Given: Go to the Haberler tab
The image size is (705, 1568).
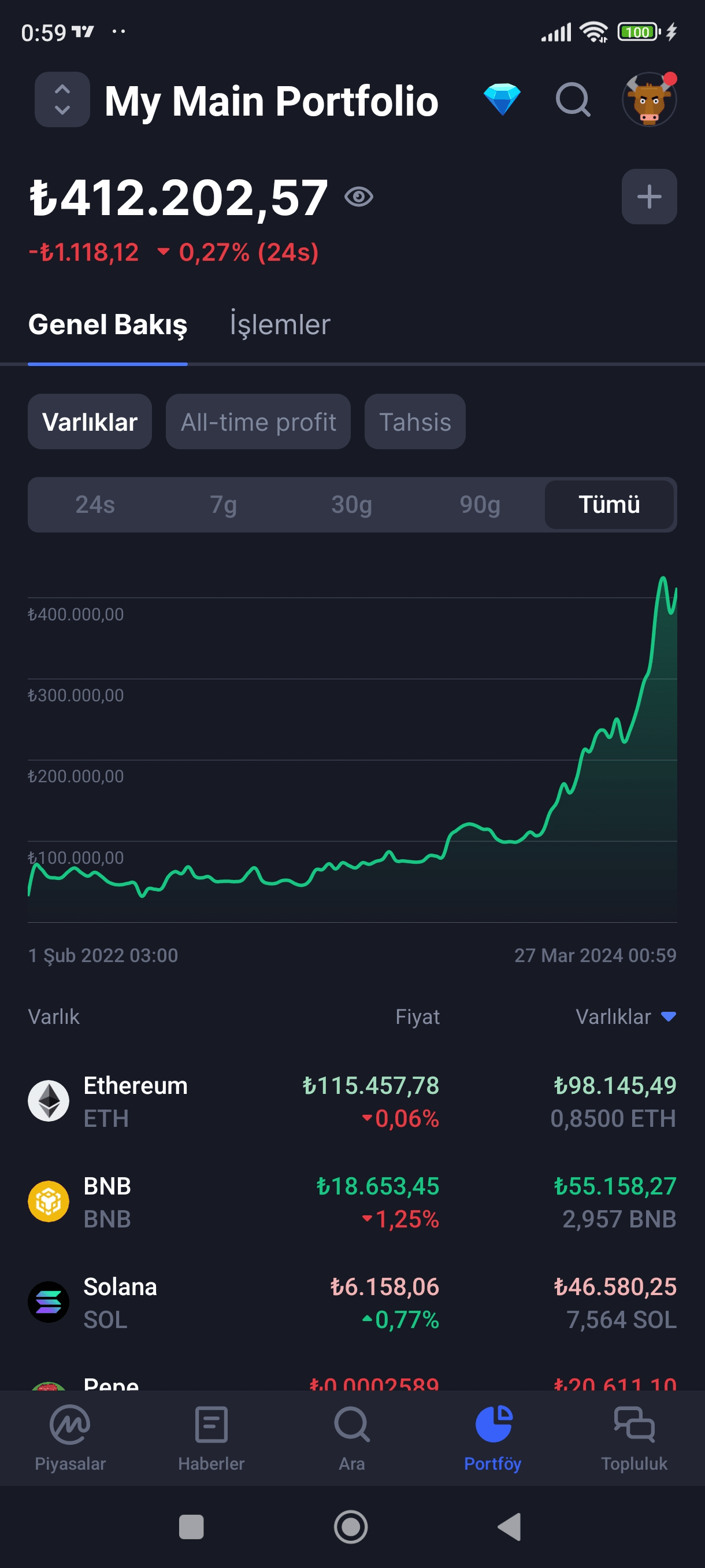Looking at the screenshot, I should (x=211, y=1438).
